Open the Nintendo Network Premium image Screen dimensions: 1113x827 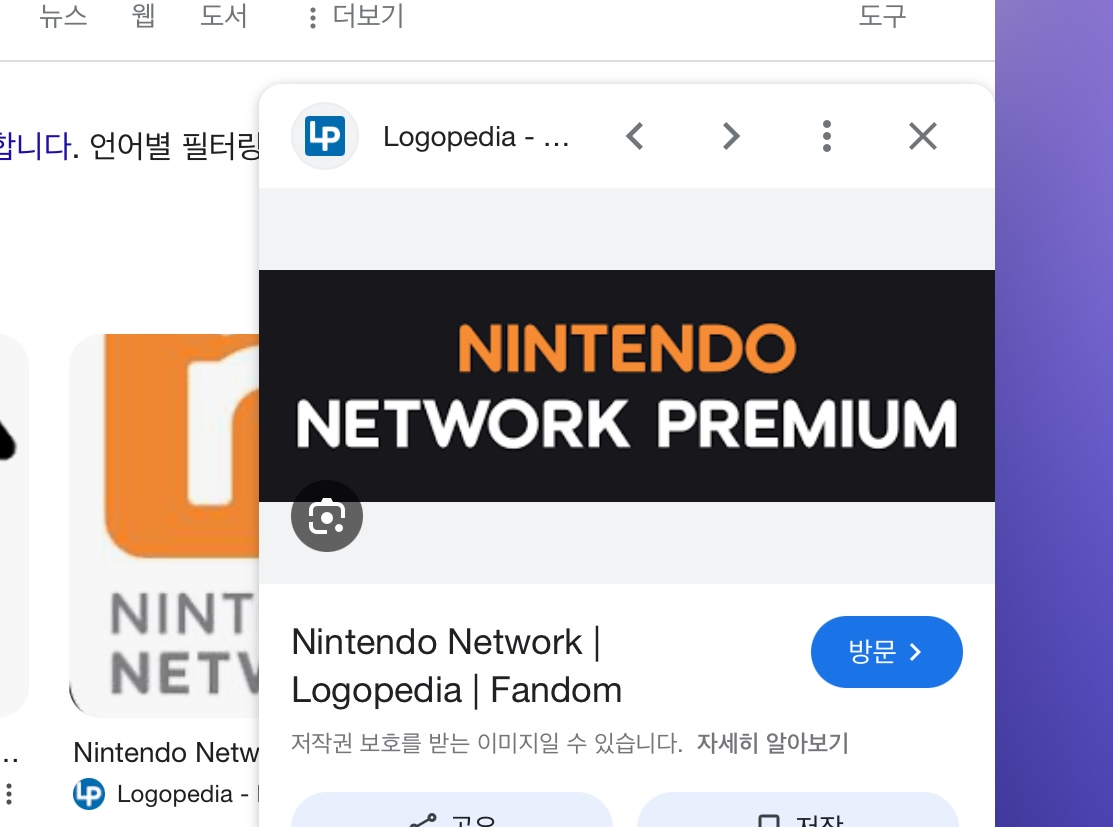pyautogui.click(x=626, y=386)
